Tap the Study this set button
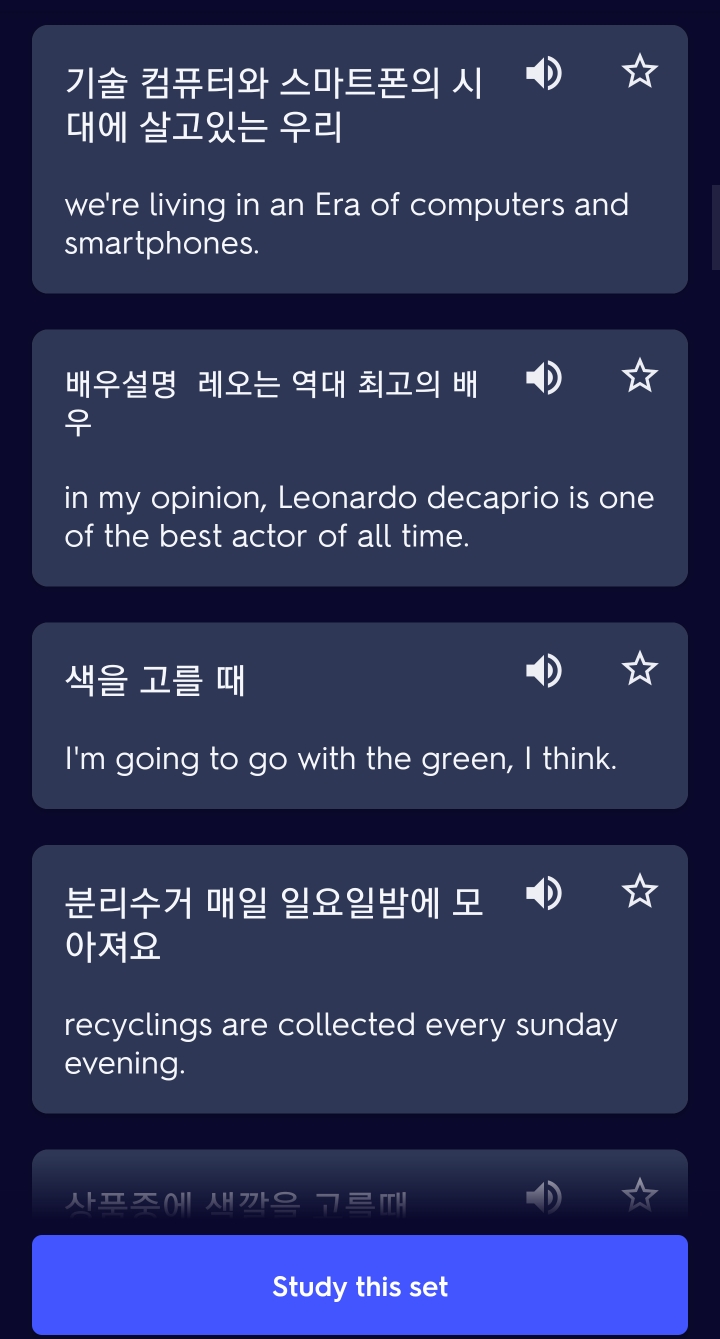The height and width of the screenshot is (1339, 720). click(360, 1286)
